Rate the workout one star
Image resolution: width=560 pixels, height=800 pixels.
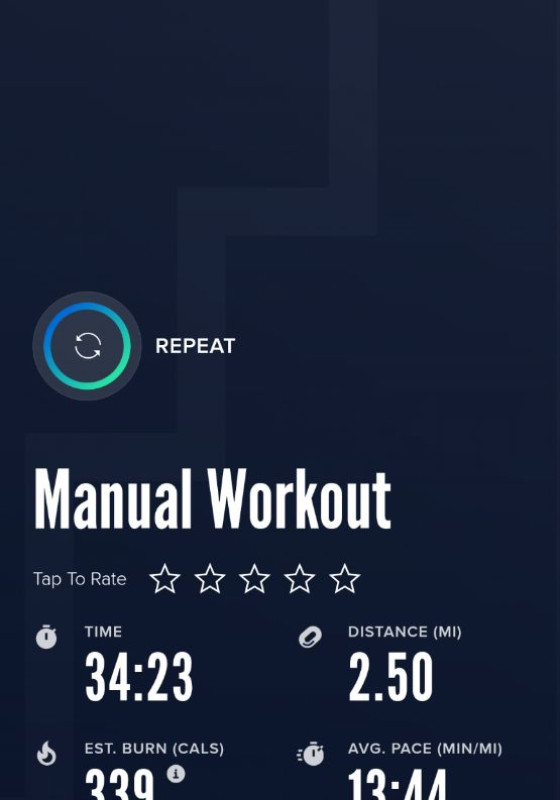165,579
